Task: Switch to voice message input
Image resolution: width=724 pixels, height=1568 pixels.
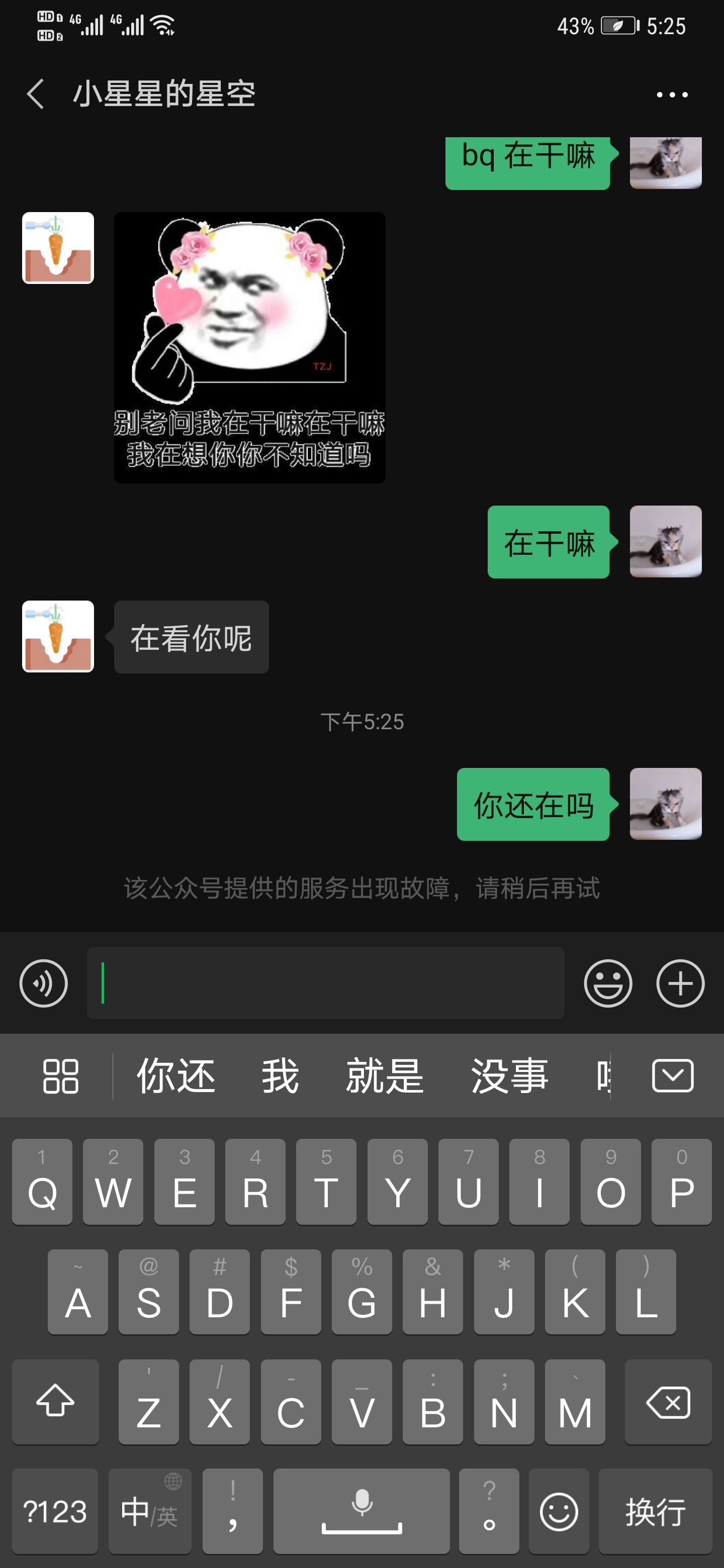Action: point(43,983)
